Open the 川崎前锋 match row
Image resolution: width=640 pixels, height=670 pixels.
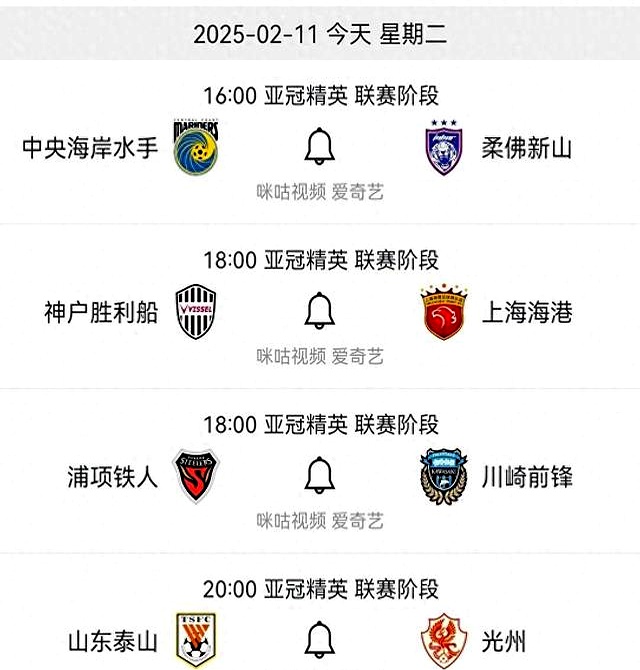(x=527, y=476)
